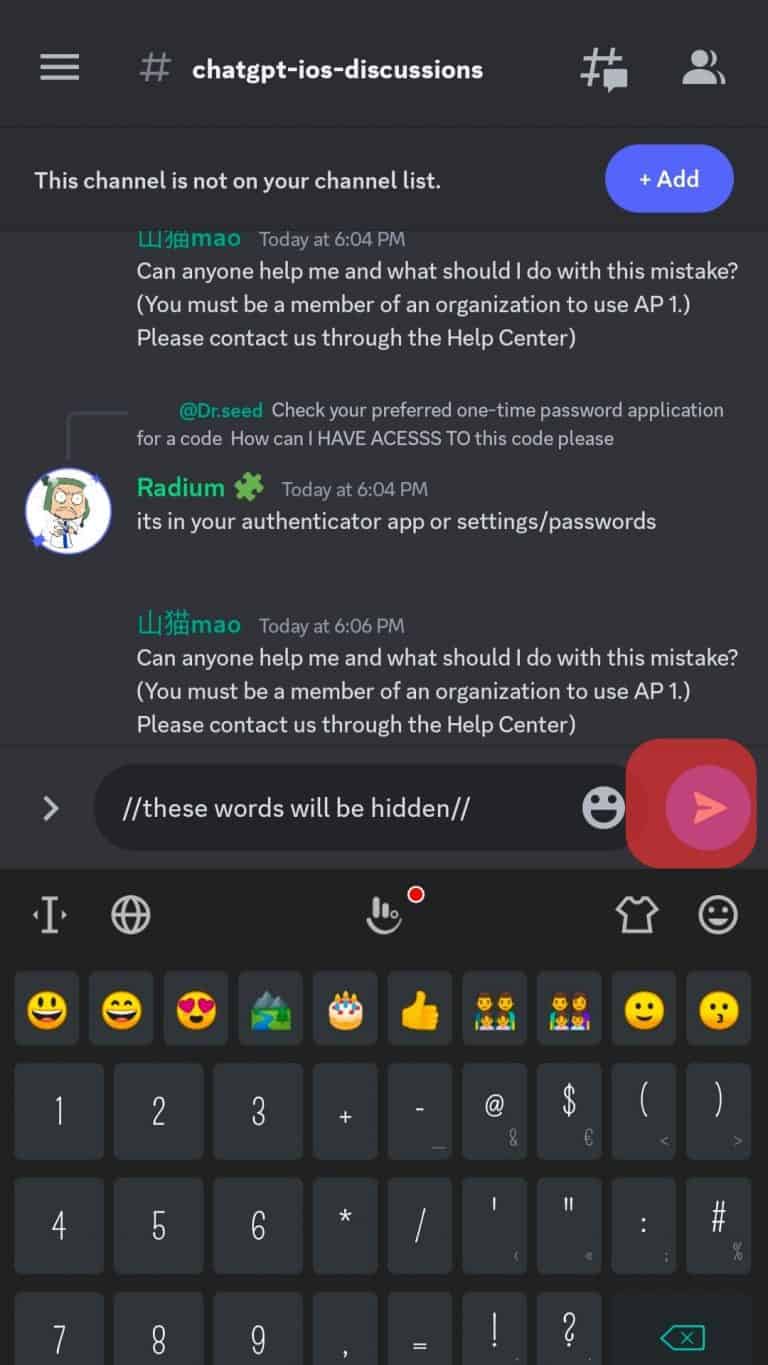768x1365 pixels.
Task: Select the thumbs up emoji suggestion
Action: (419, 1008)
